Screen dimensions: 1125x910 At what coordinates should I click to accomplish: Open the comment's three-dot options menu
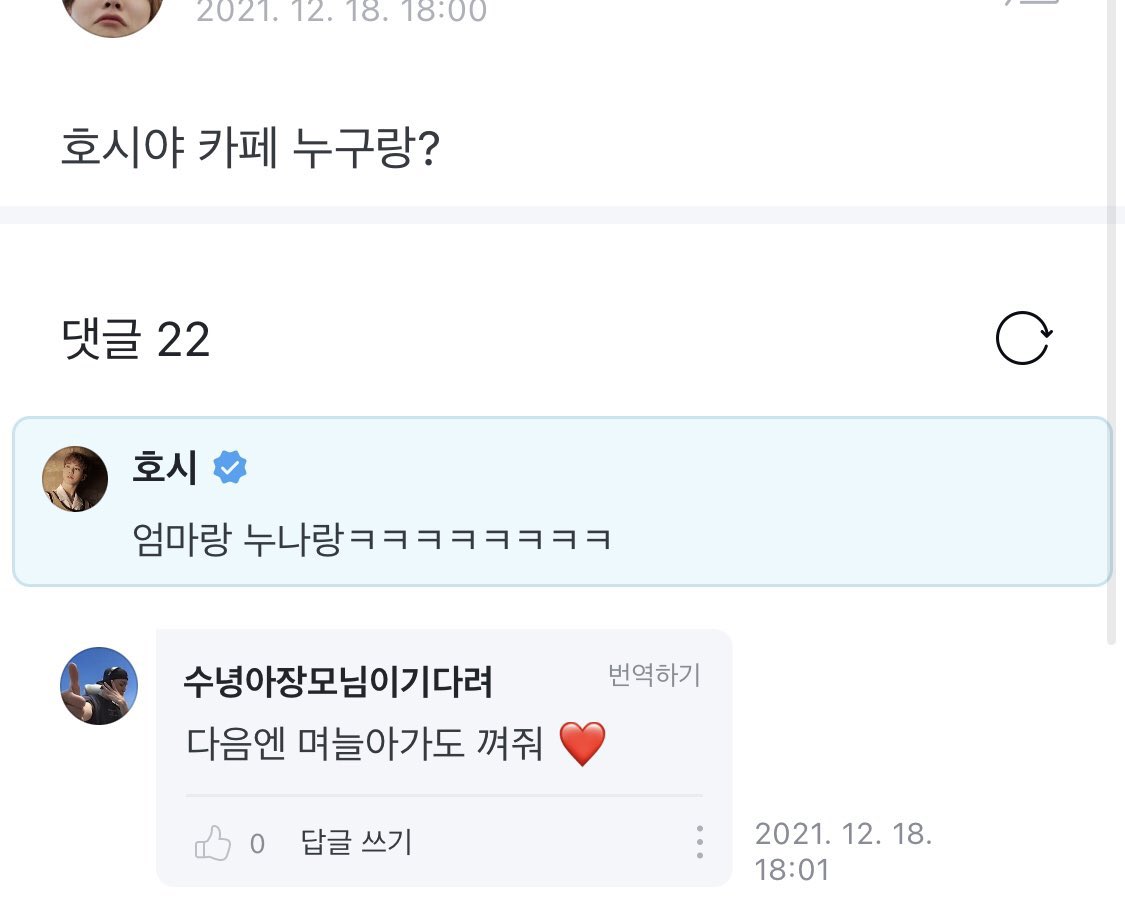tap(700, 842)
